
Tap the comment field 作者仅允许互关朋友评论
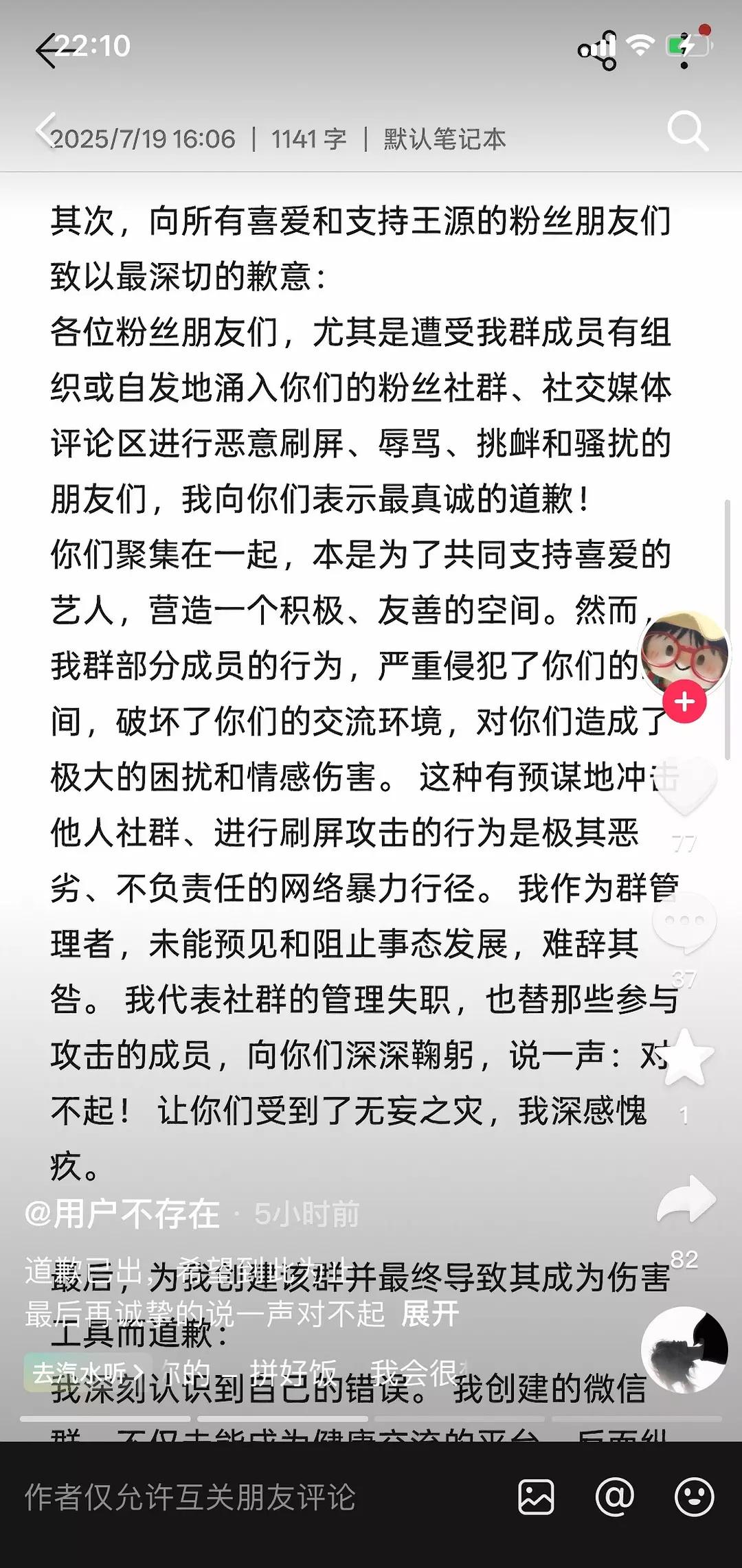pos(190,1497)
